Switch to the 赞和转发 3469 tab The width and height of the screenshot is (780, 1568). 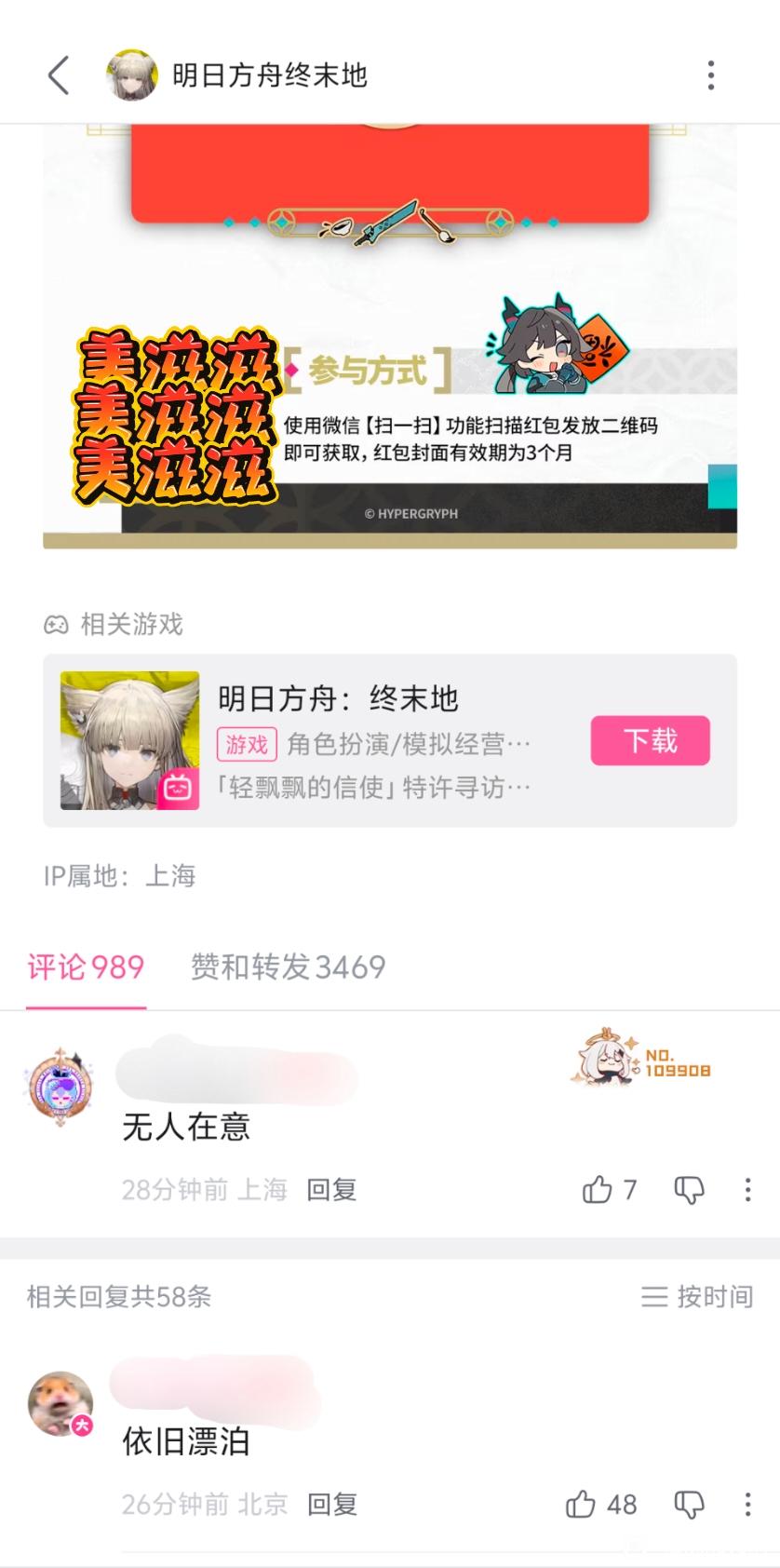click(288, 967)
